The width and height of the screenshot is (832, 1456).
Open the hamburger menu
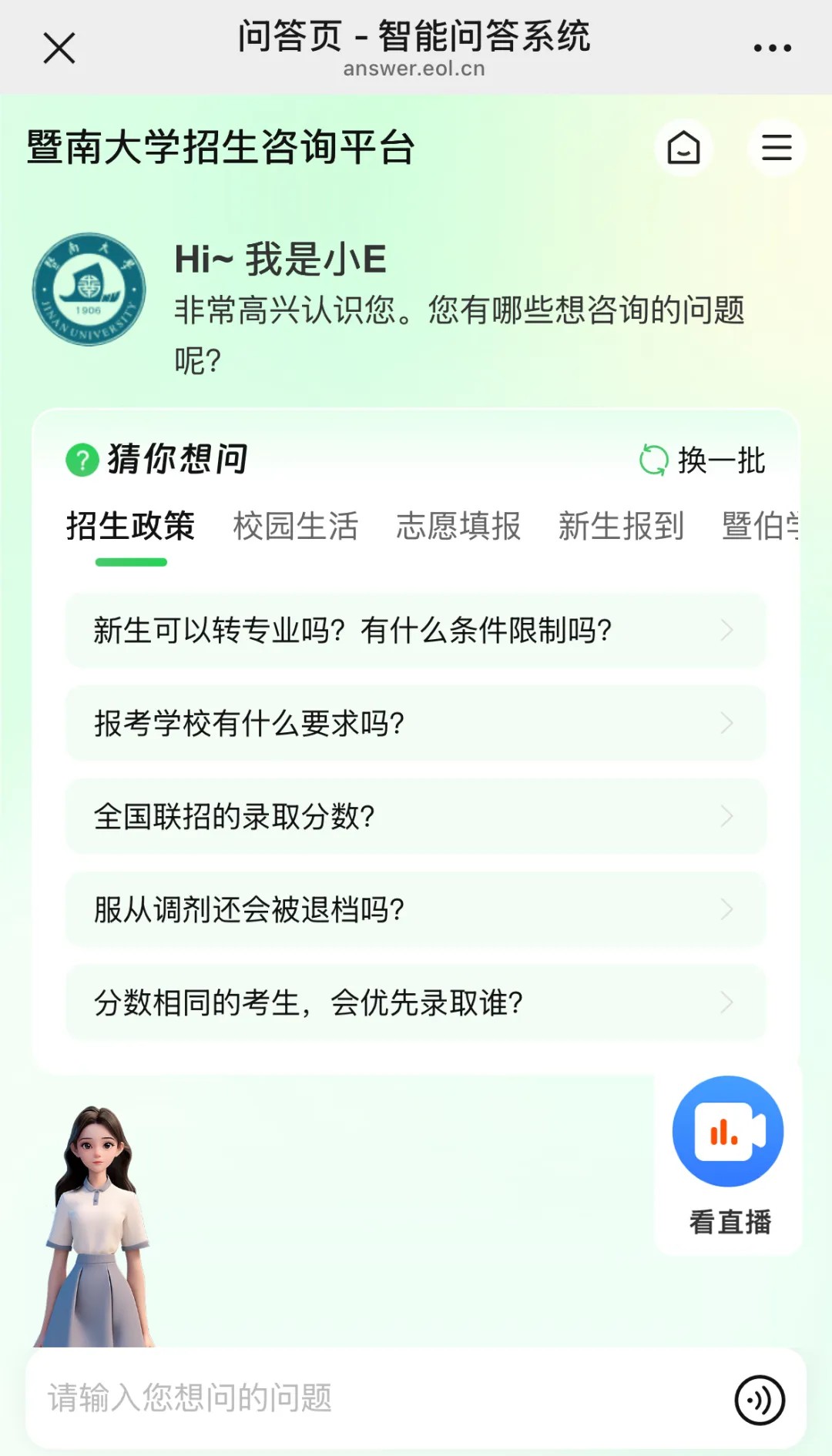(777, 148)
